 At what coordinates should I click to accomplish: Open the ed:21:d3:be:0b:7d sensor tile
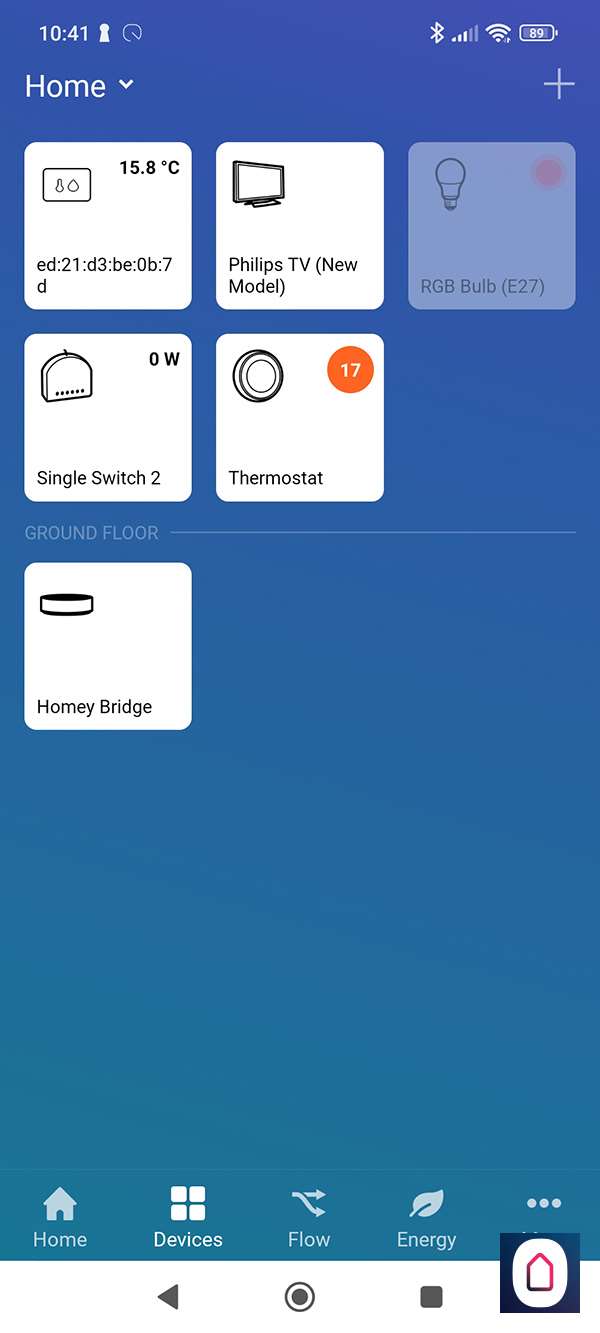[108, 226]
